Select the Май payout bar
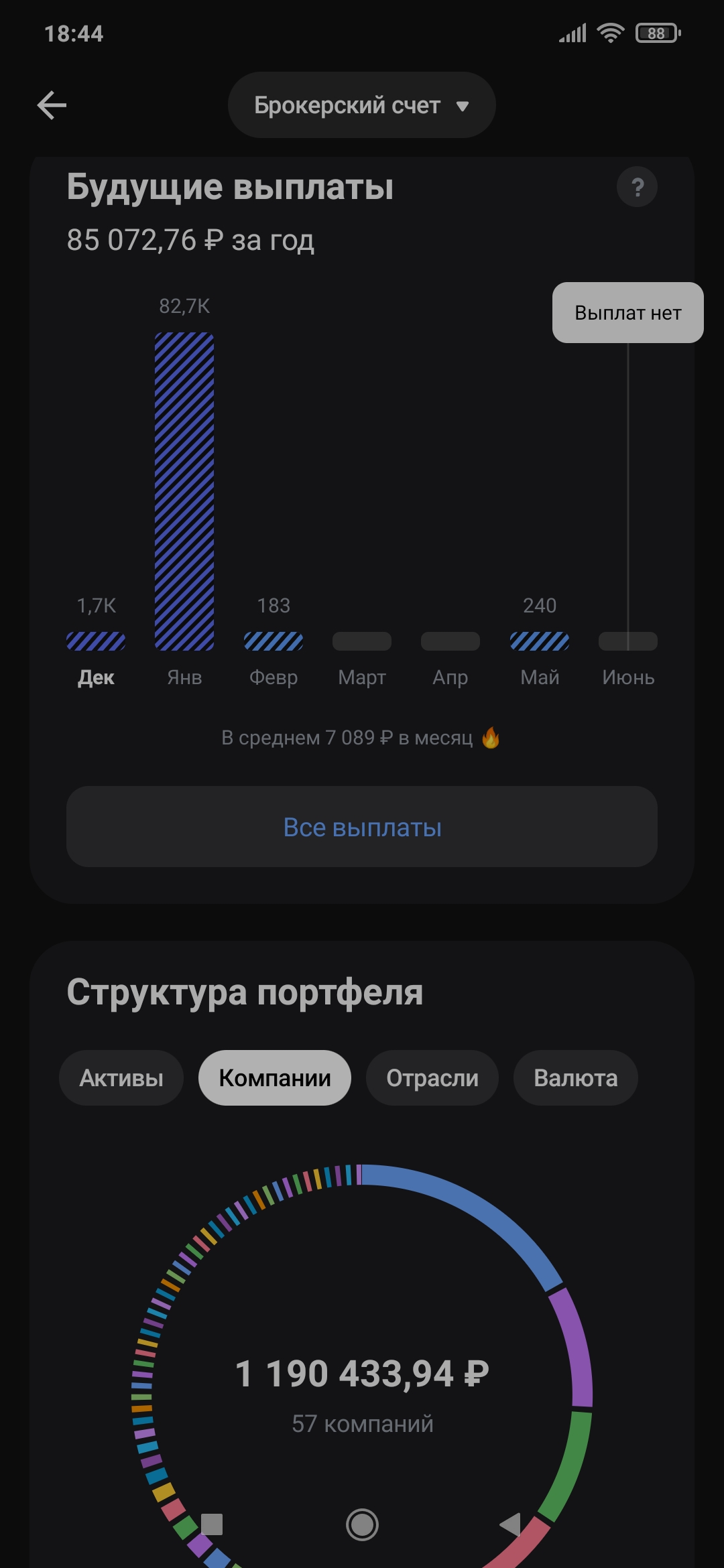Screen dimensions: 724x1568 pos(540,641)
